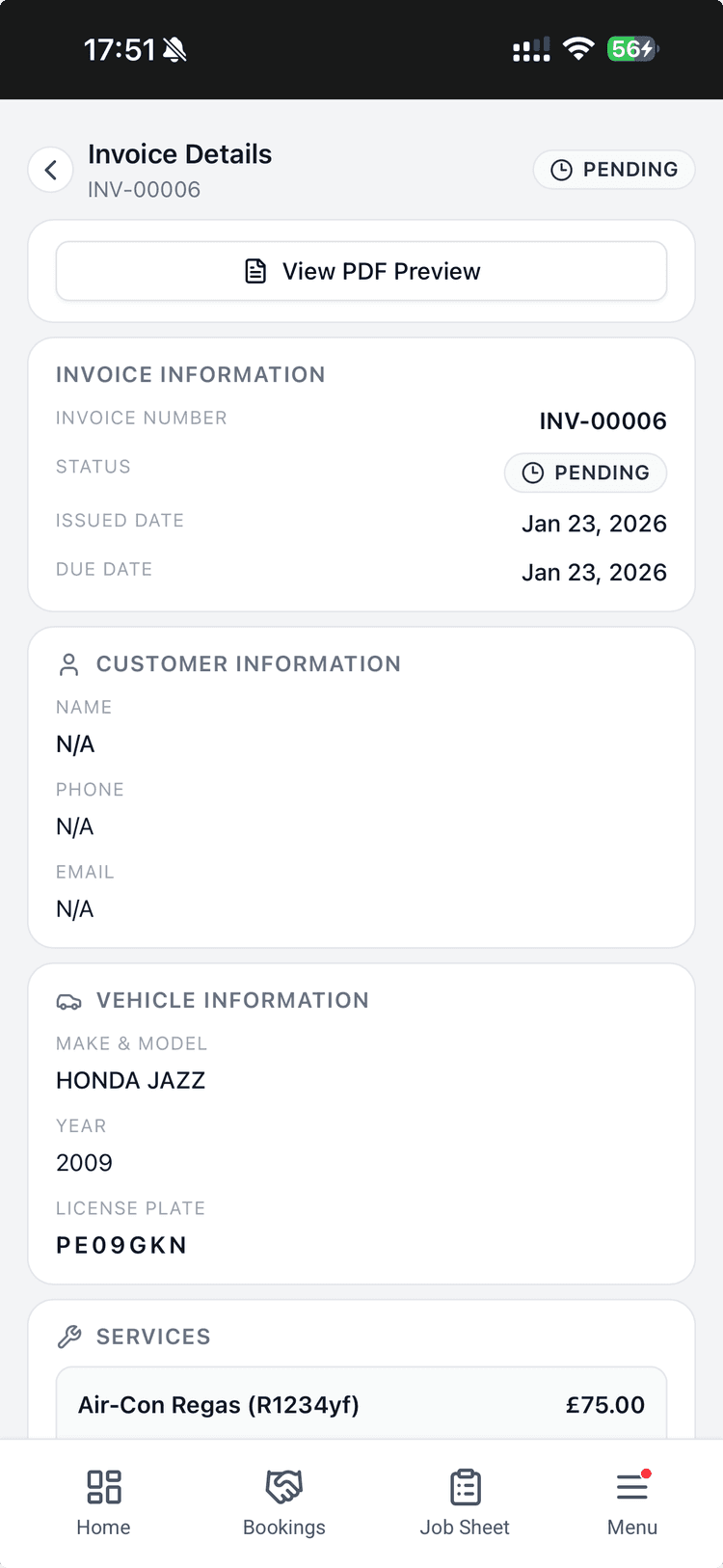
Task: Click the document icon inside View PDF Preview
Action: [255, 271]
